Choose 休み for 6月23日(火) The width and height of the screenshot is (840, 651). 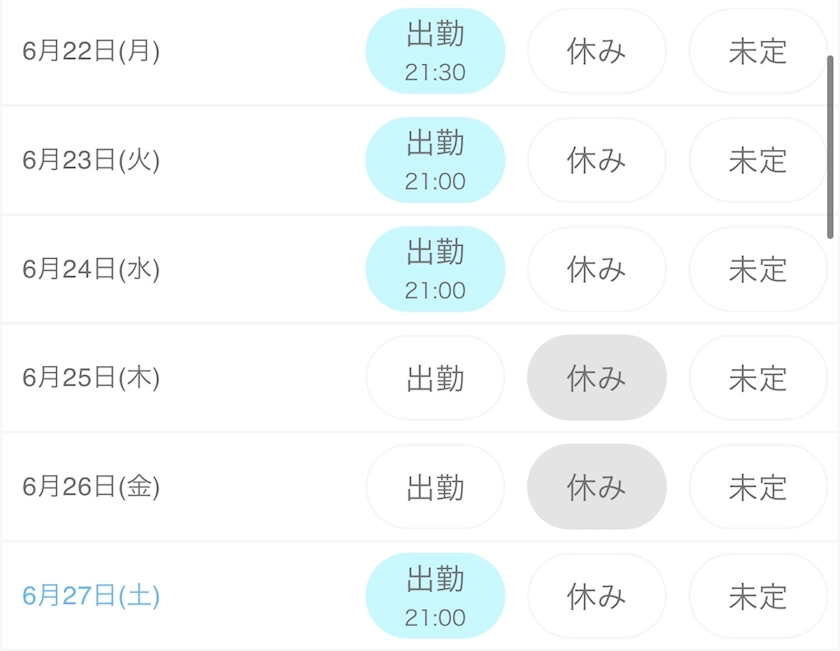pyautogui.click(x=597, y=160)
